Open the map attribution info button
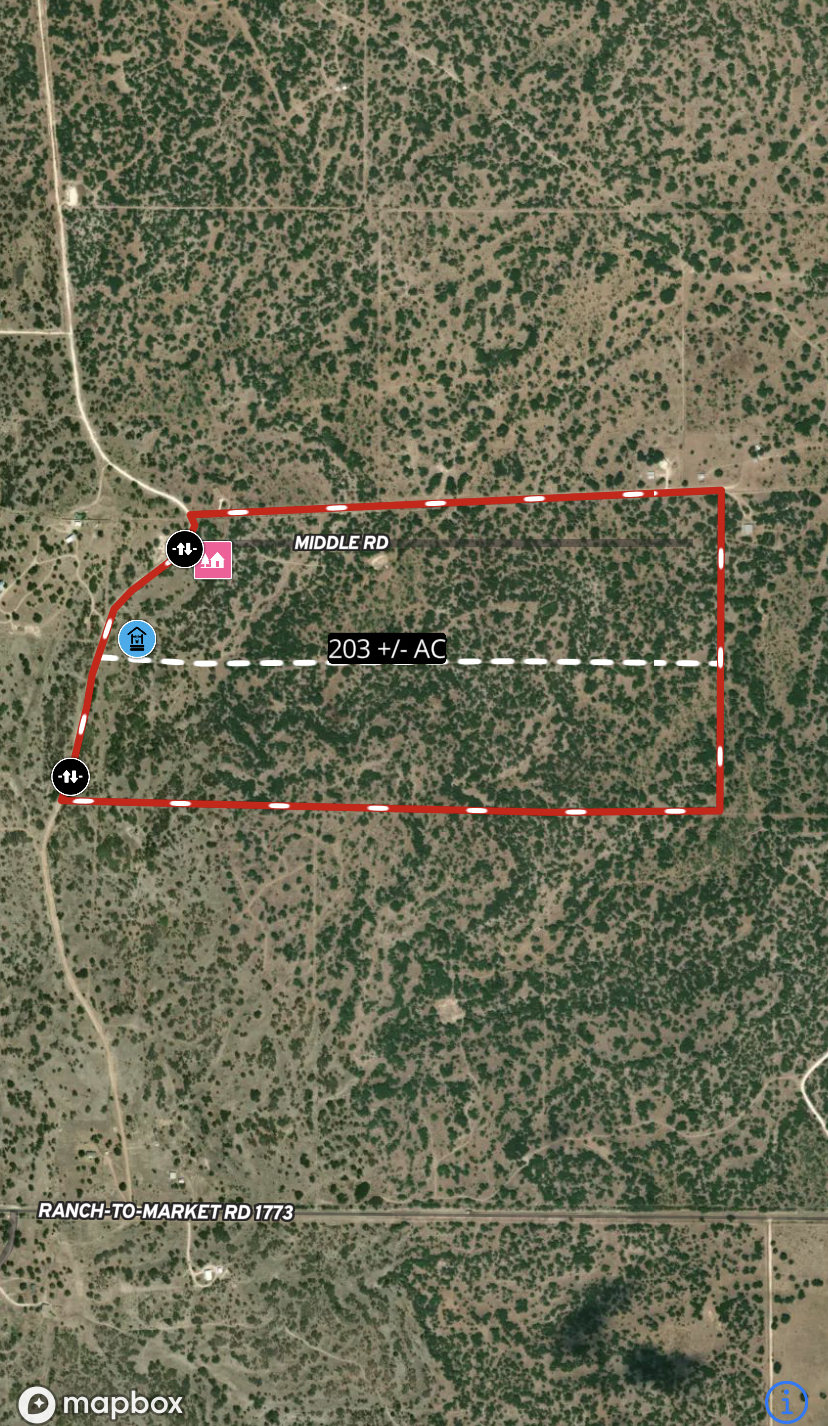828x1426 pixels. tap(786, 1402)
